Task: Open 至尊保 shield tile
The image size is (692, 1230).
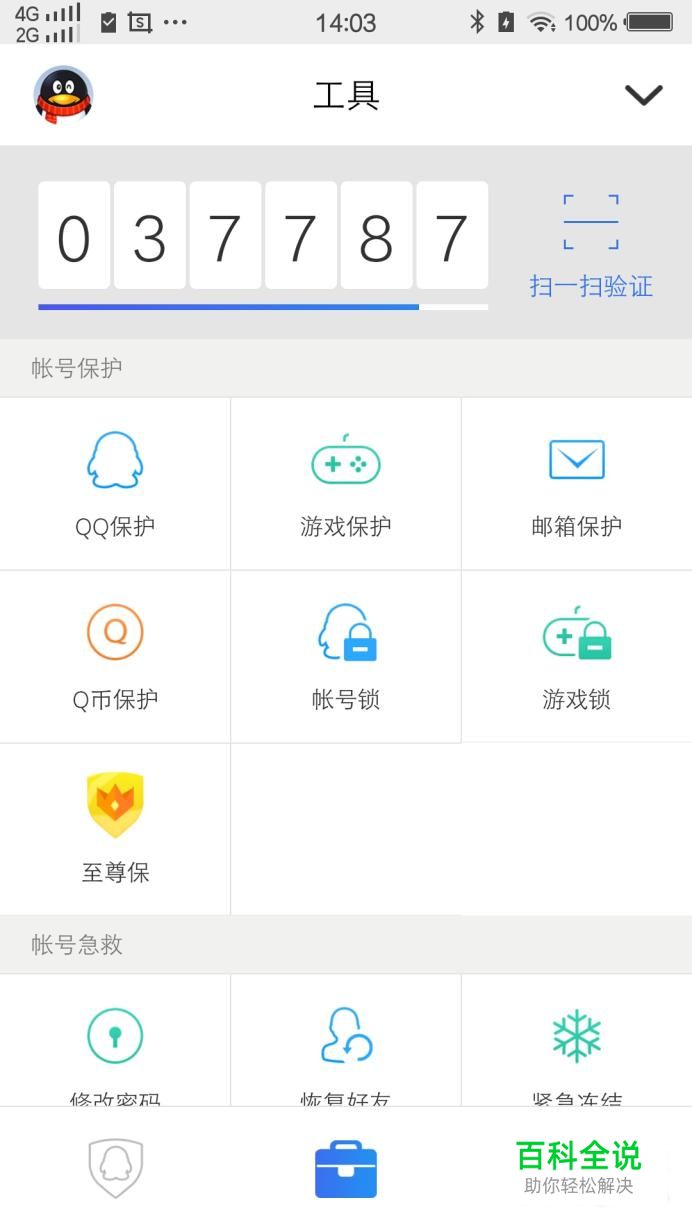Action: (115, 829)
